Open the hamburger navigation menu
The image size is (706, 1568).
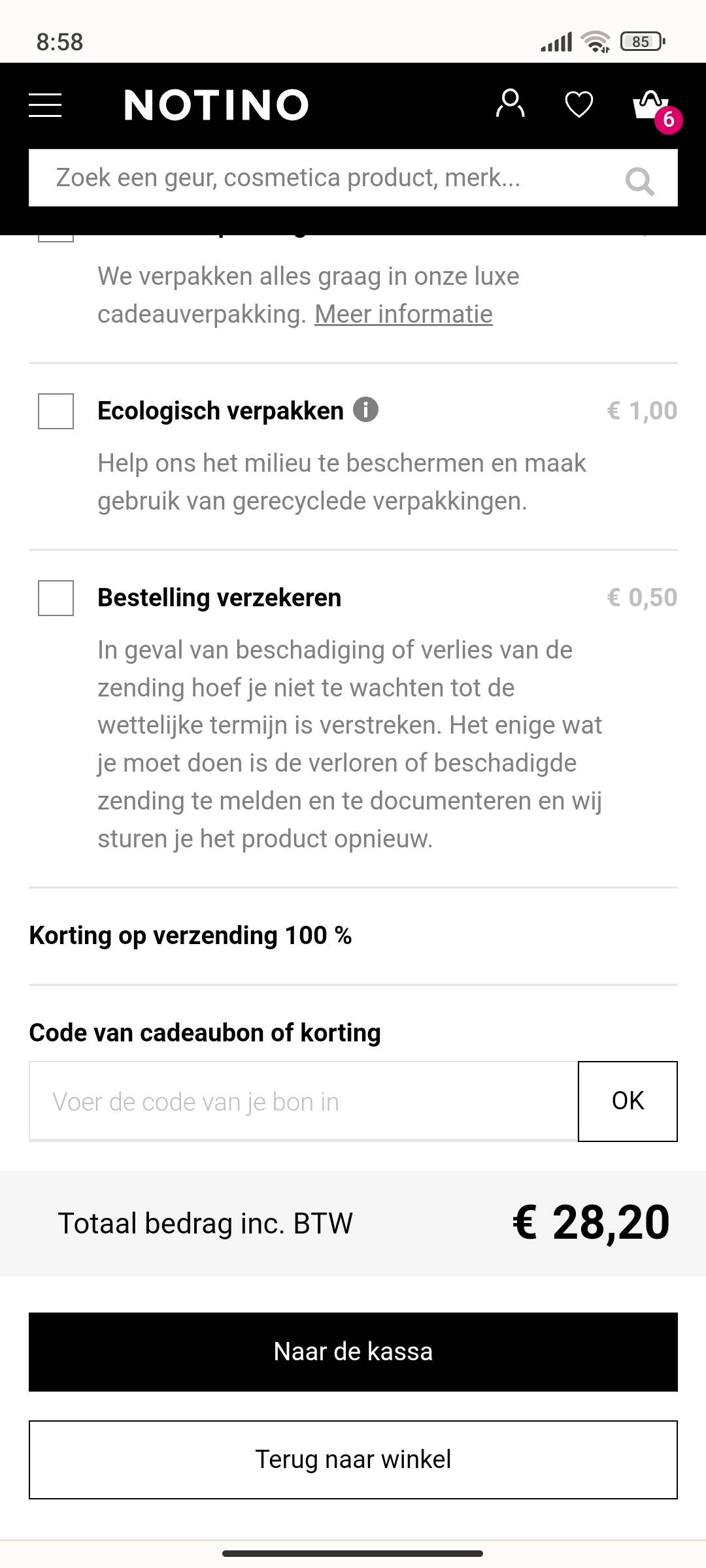(x=44, y=105)
